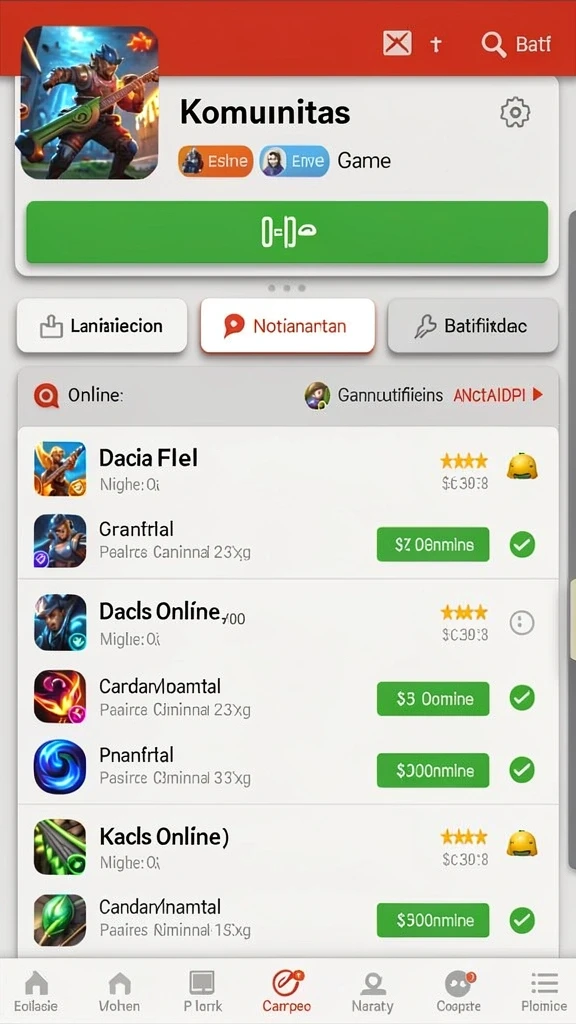Screen dimensions: 576x1024
Task: Open the Kacls Online row
Action: point(287,847)
